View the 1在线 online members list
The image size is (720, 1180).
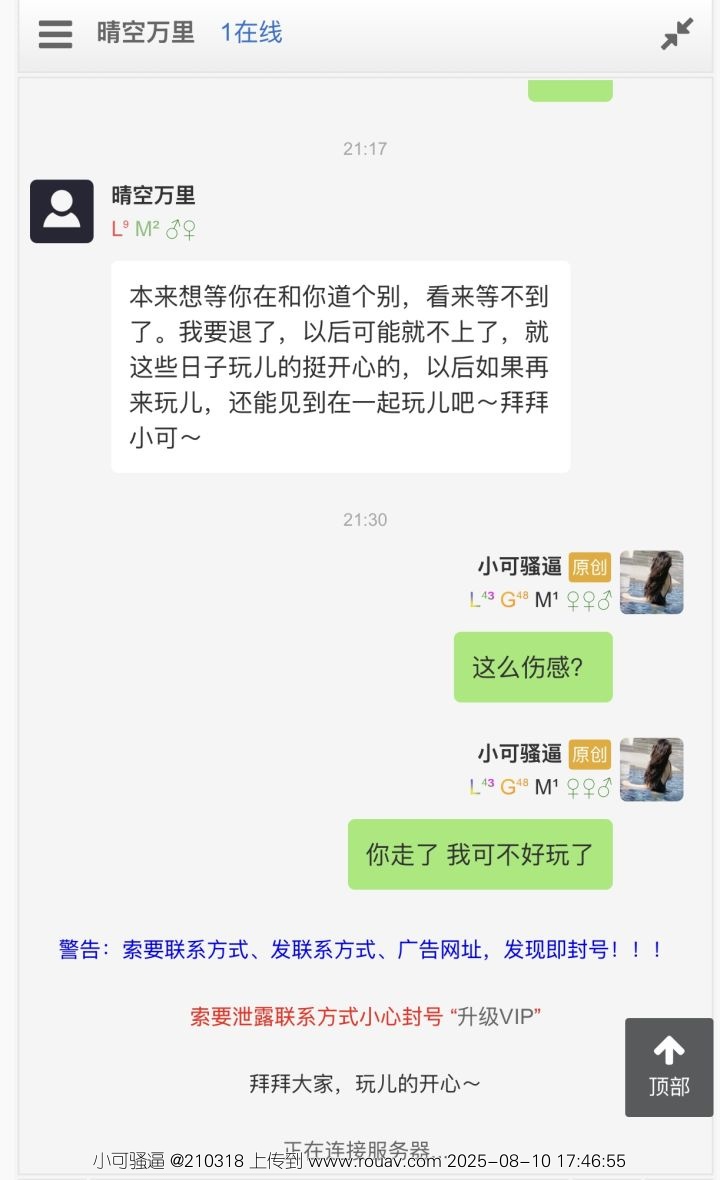(x=251, y=33)
